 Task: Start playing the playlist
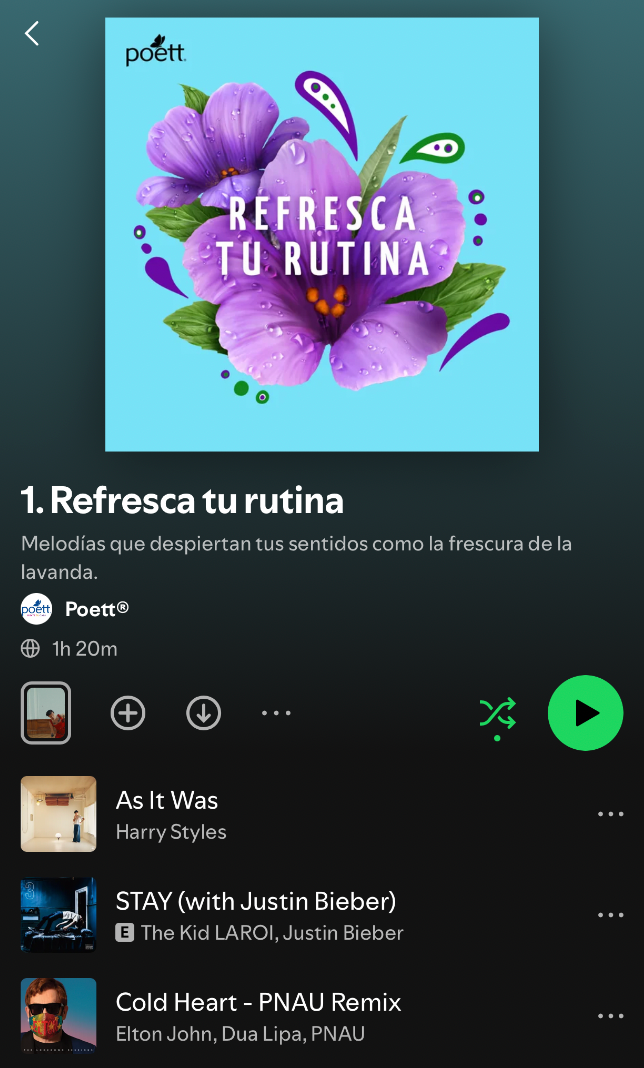click(585, 713)
